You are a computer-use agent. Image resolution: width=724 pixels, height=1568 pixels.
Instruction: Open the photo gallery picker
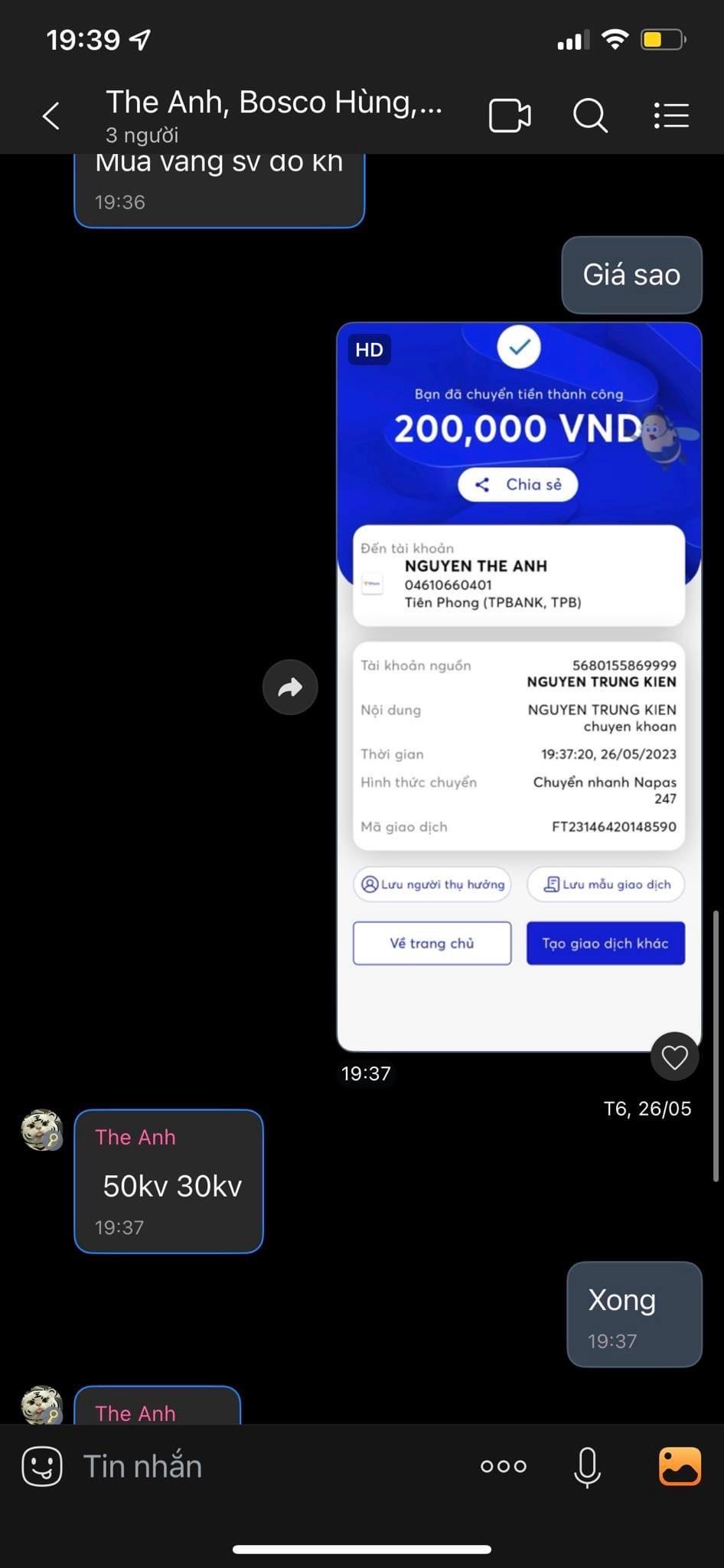(680, 1466)
